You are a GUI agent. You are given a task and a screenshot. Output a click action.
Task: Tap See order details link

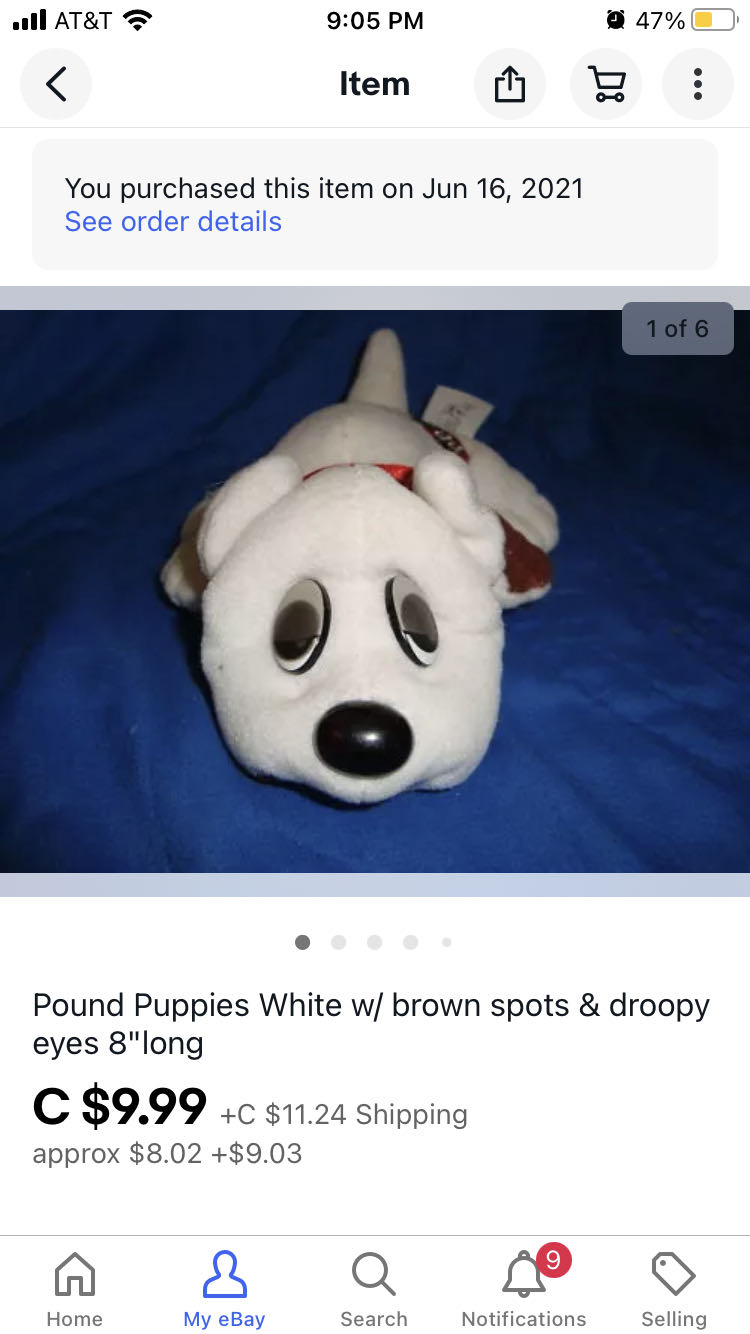coord(173,222)
